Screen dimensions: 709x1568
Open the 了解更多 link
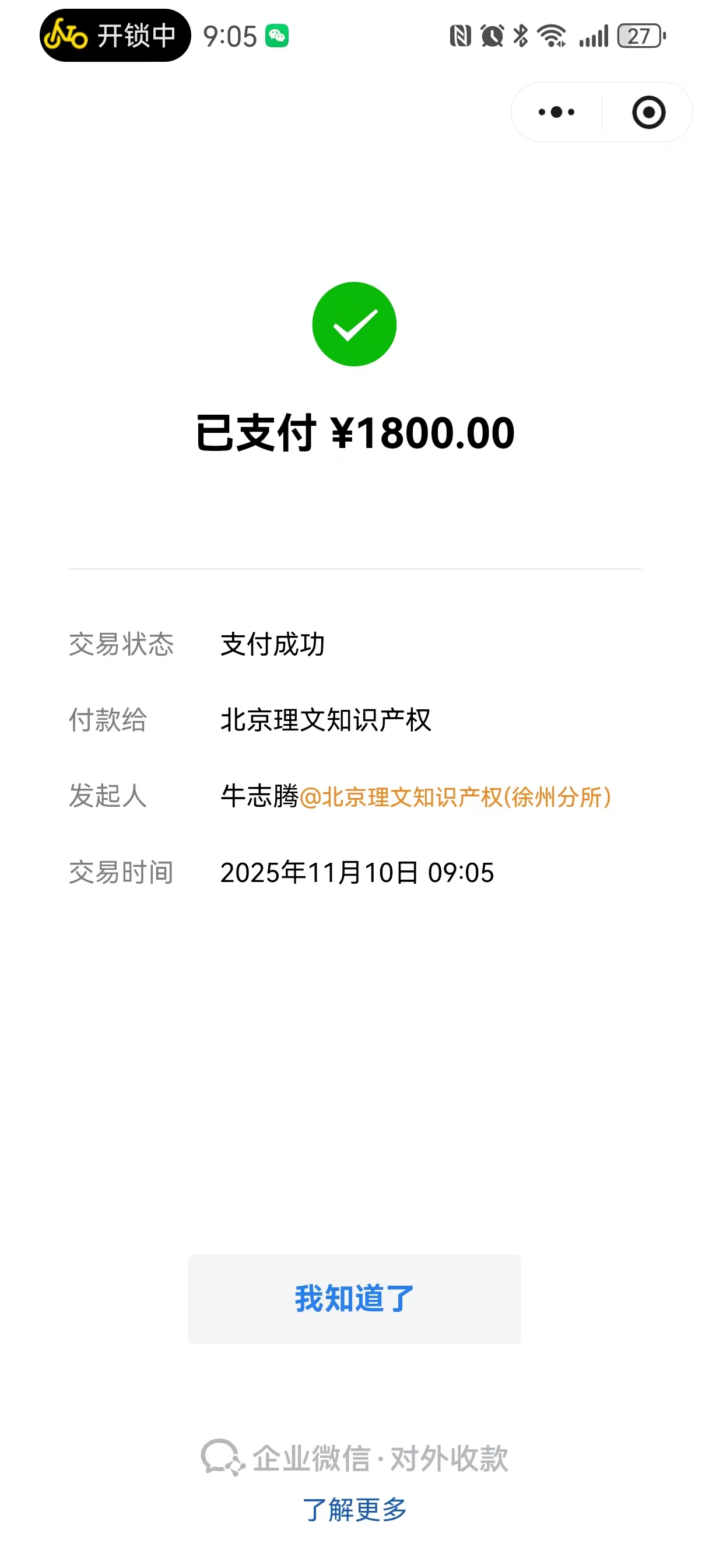pos(354,1510)
